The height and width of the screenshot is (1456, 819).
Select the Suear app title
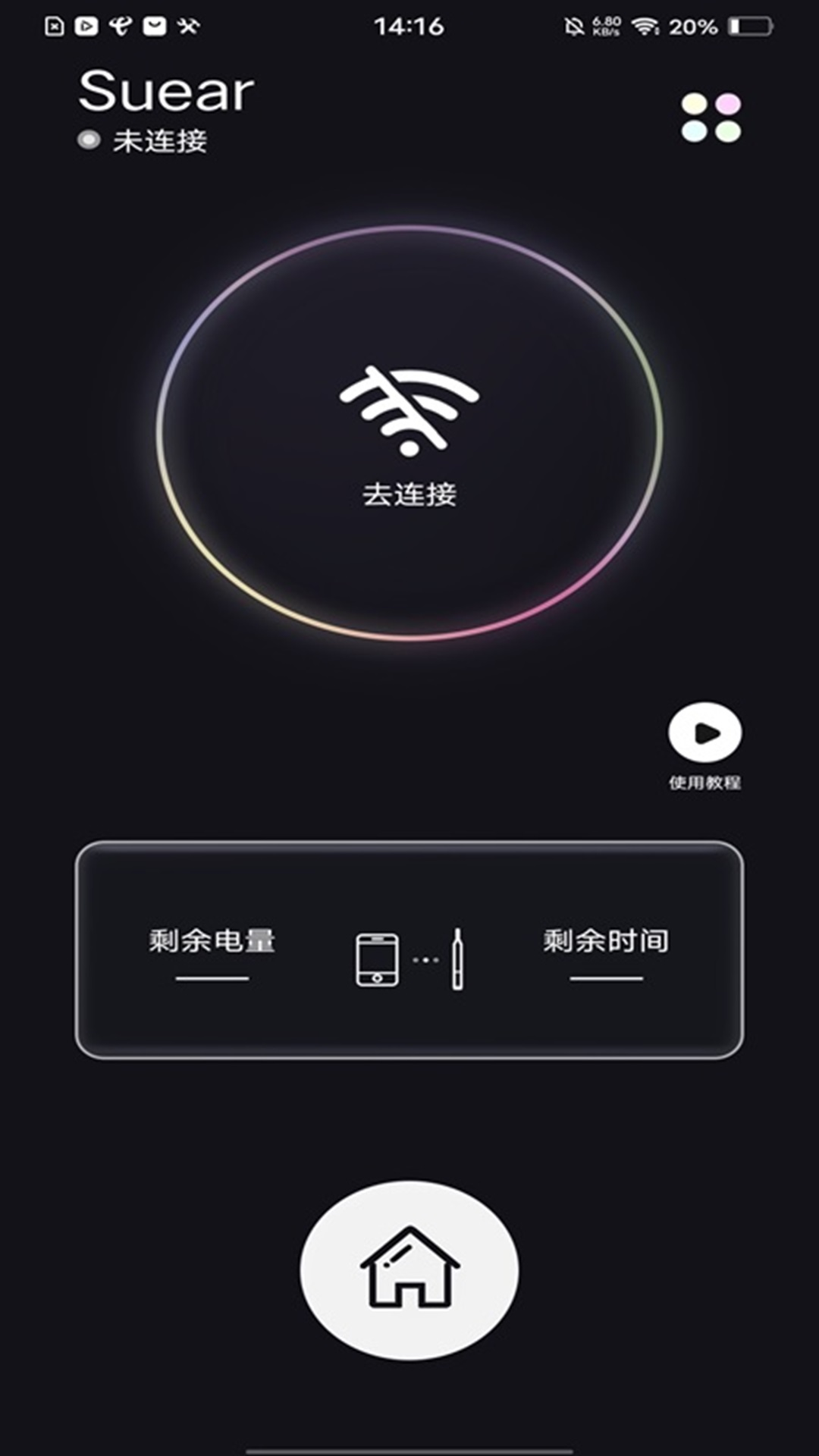[x=164, y=91]
